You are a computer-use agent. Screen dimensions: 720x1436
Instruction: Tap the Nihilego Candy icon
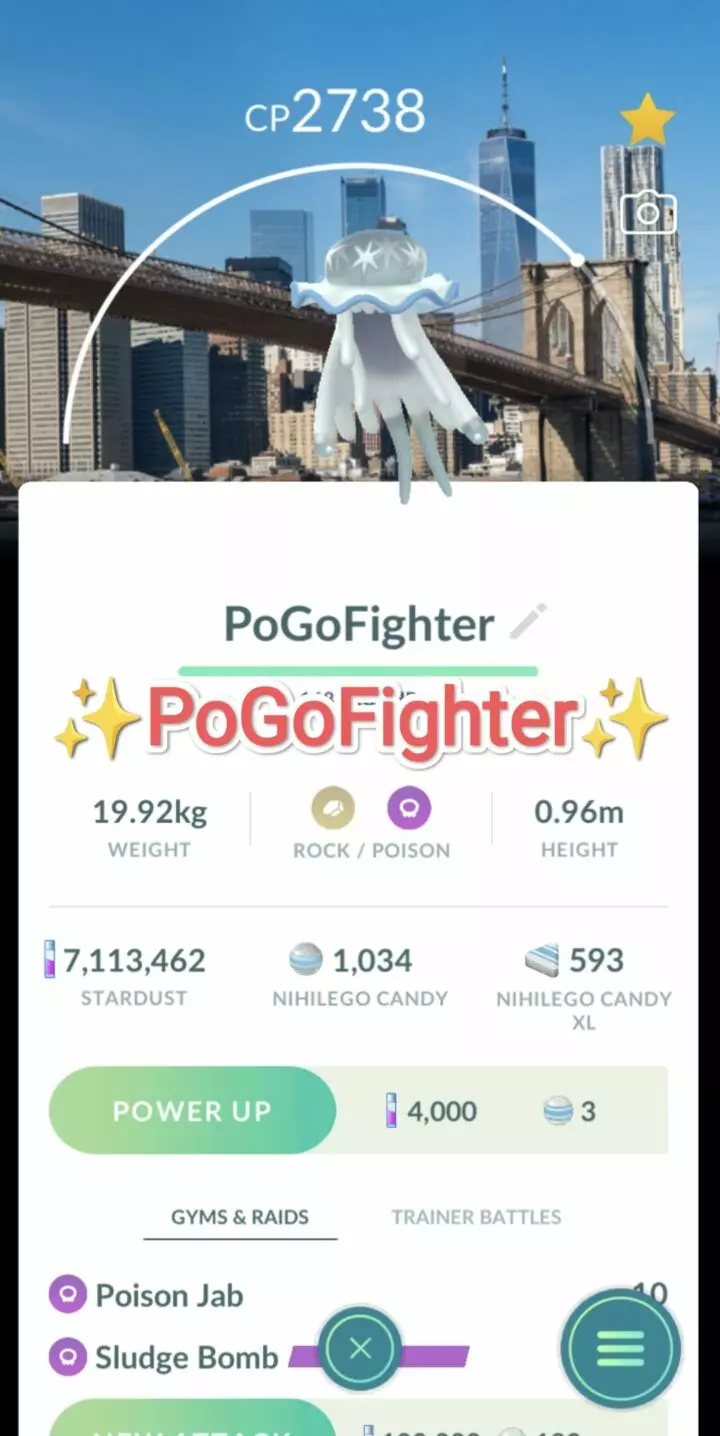point(306,958)
